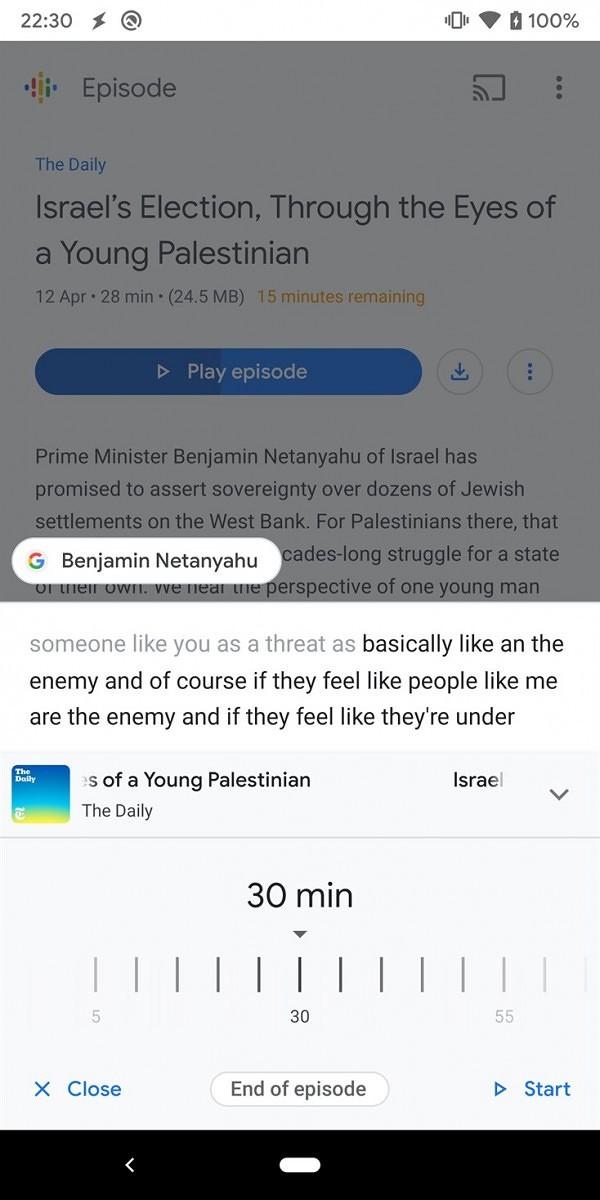Set the timer to the 55 mark

[x=504, y=974]
